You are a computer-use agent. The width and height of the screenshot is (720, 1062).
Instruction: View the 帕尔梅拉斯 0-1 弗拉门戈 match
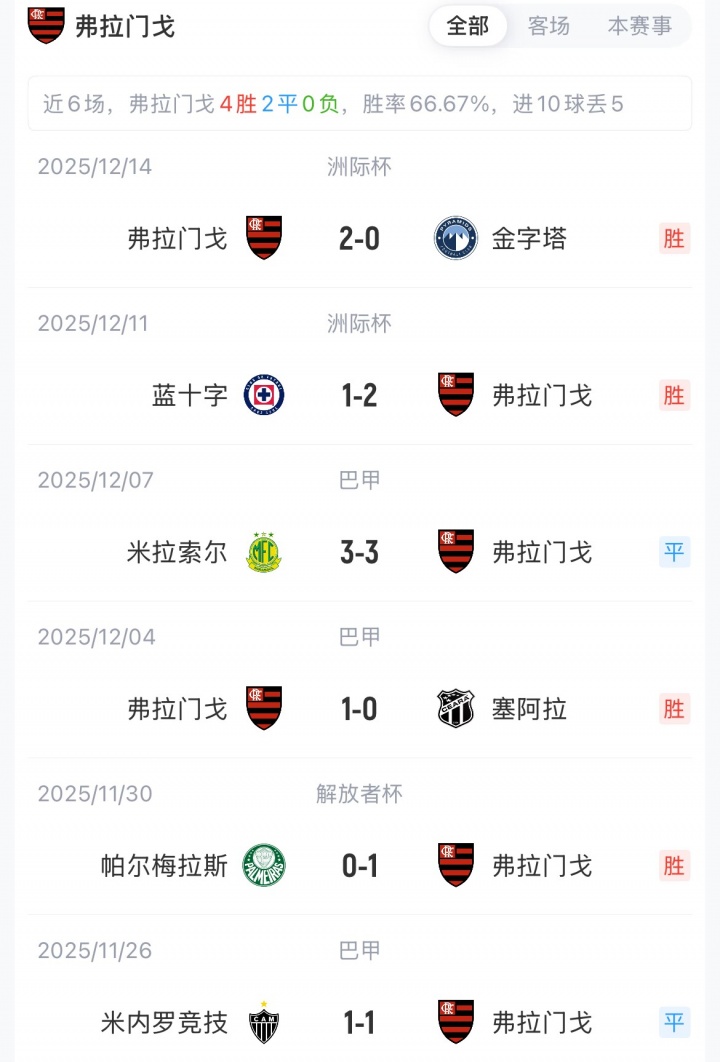pyautogui.click(x=359, y=866)
